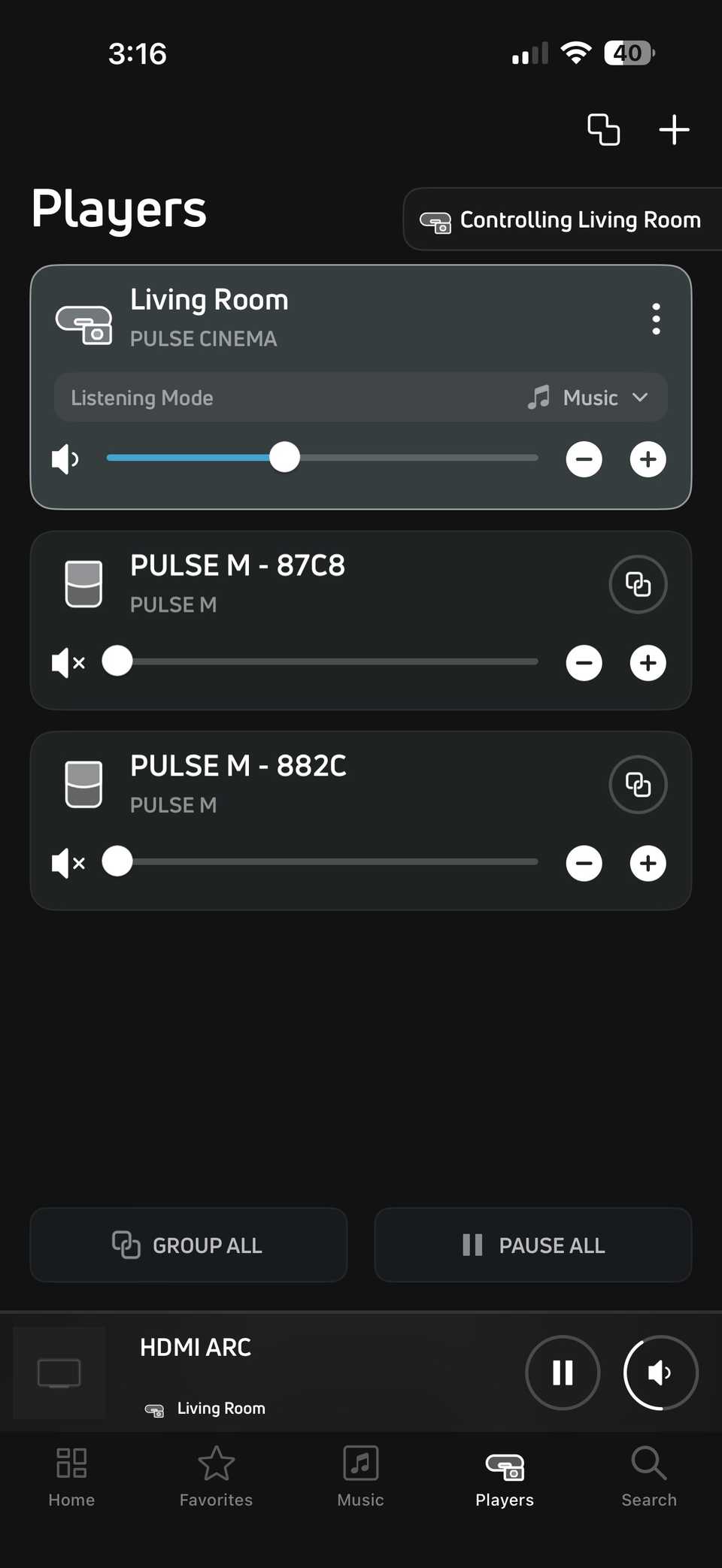Tap the GROUP ALL button
Image resolution: width=722 pixels, height=1568 pixels.
click(189, 1245)
